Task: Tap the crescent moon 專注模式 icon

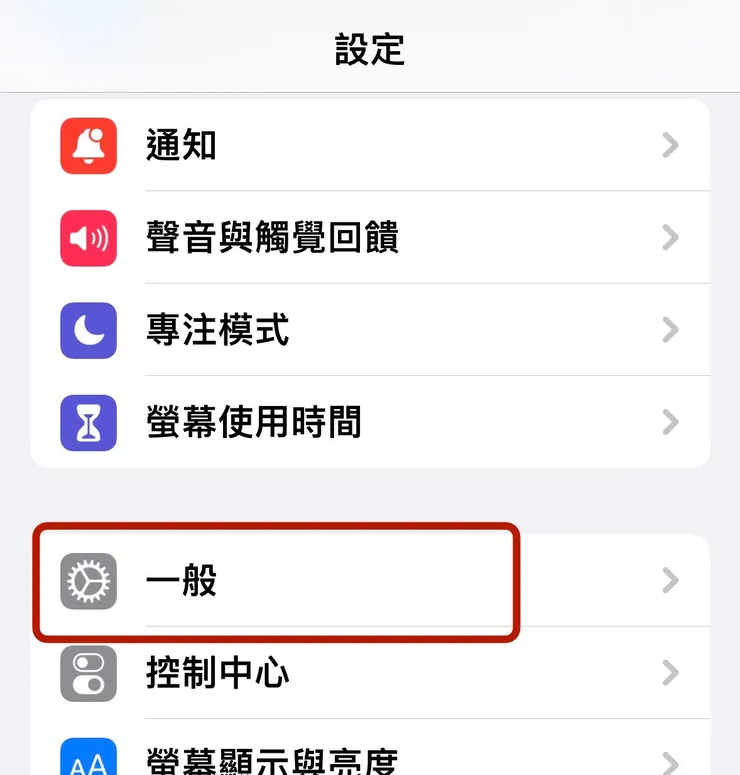Action: [88, 330]
